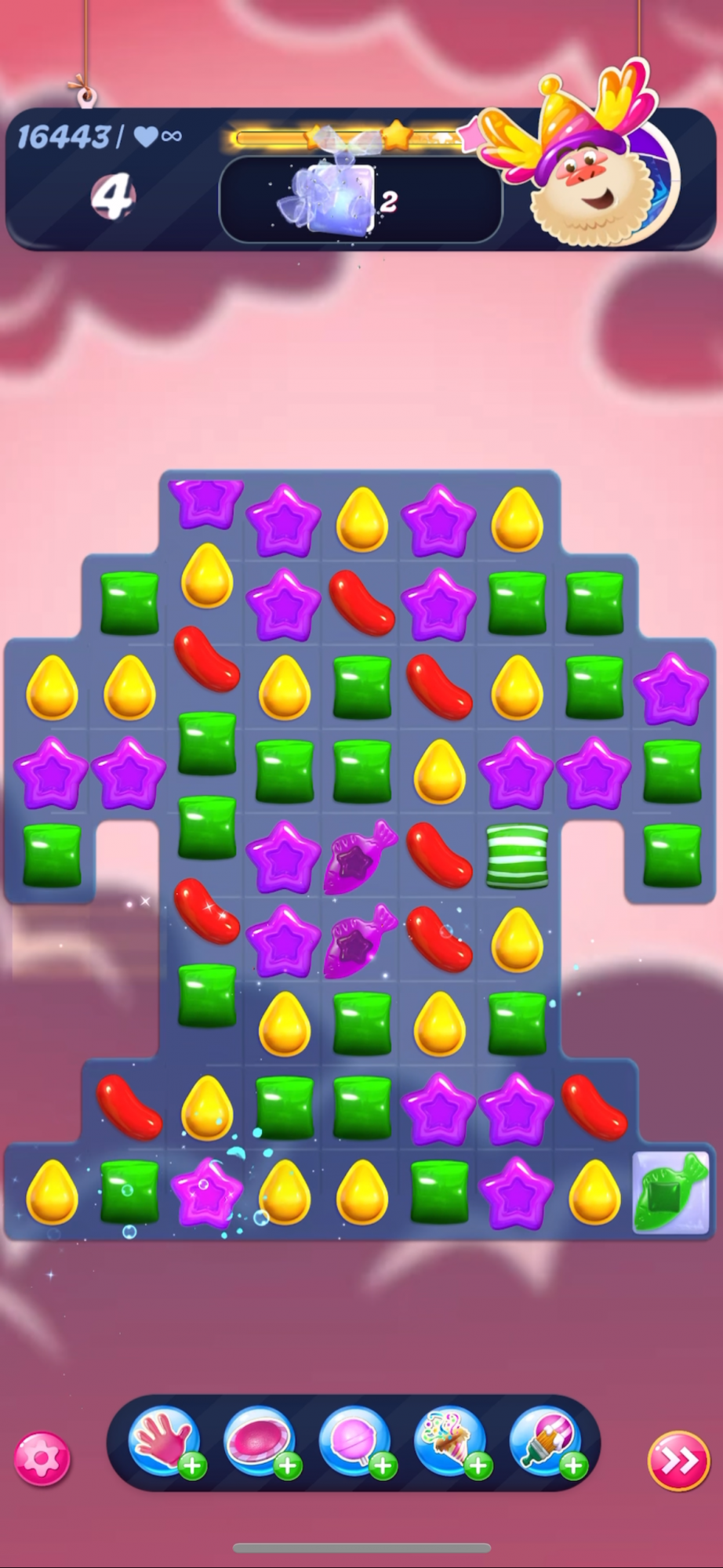This screenshot has width=723, height=1568.
Task: Tap the fast-forward double arrow button
Action: coord(678,1461)
